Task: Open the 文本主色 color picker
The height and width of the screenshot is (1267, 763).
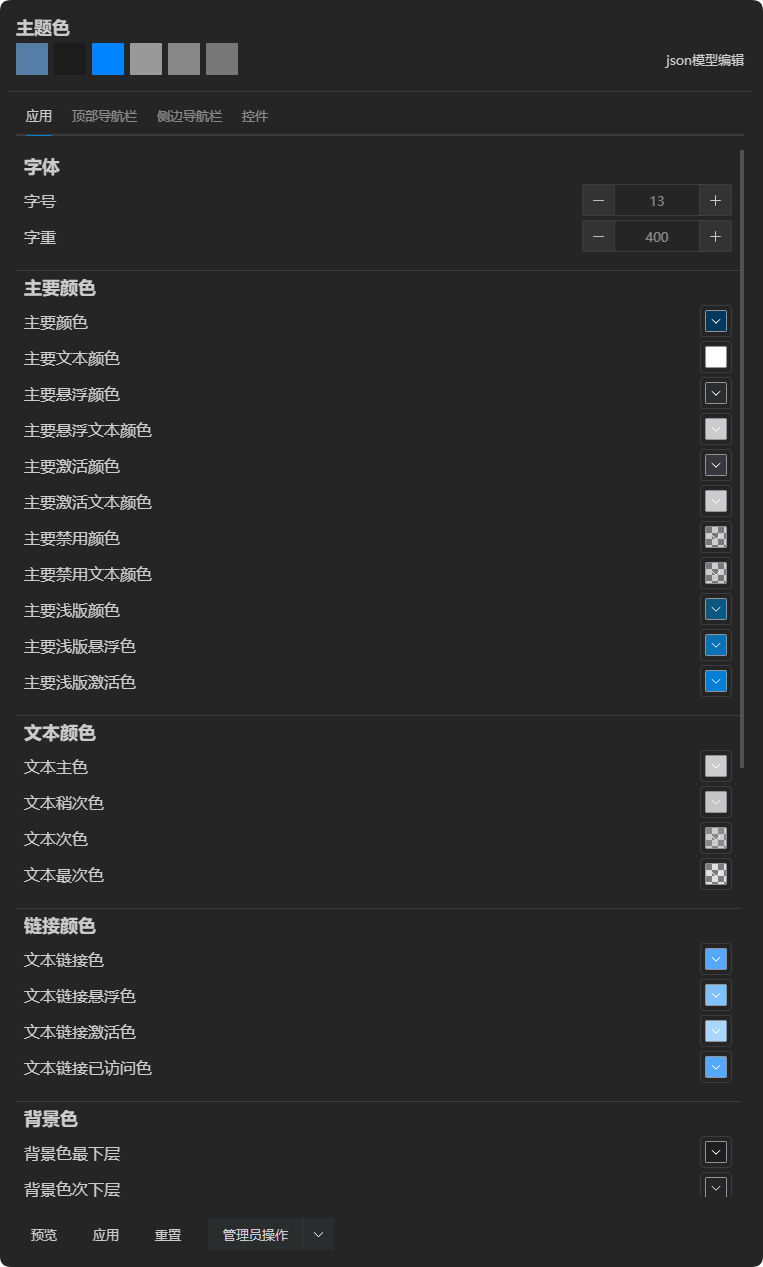Action: [x=715, y=767]
